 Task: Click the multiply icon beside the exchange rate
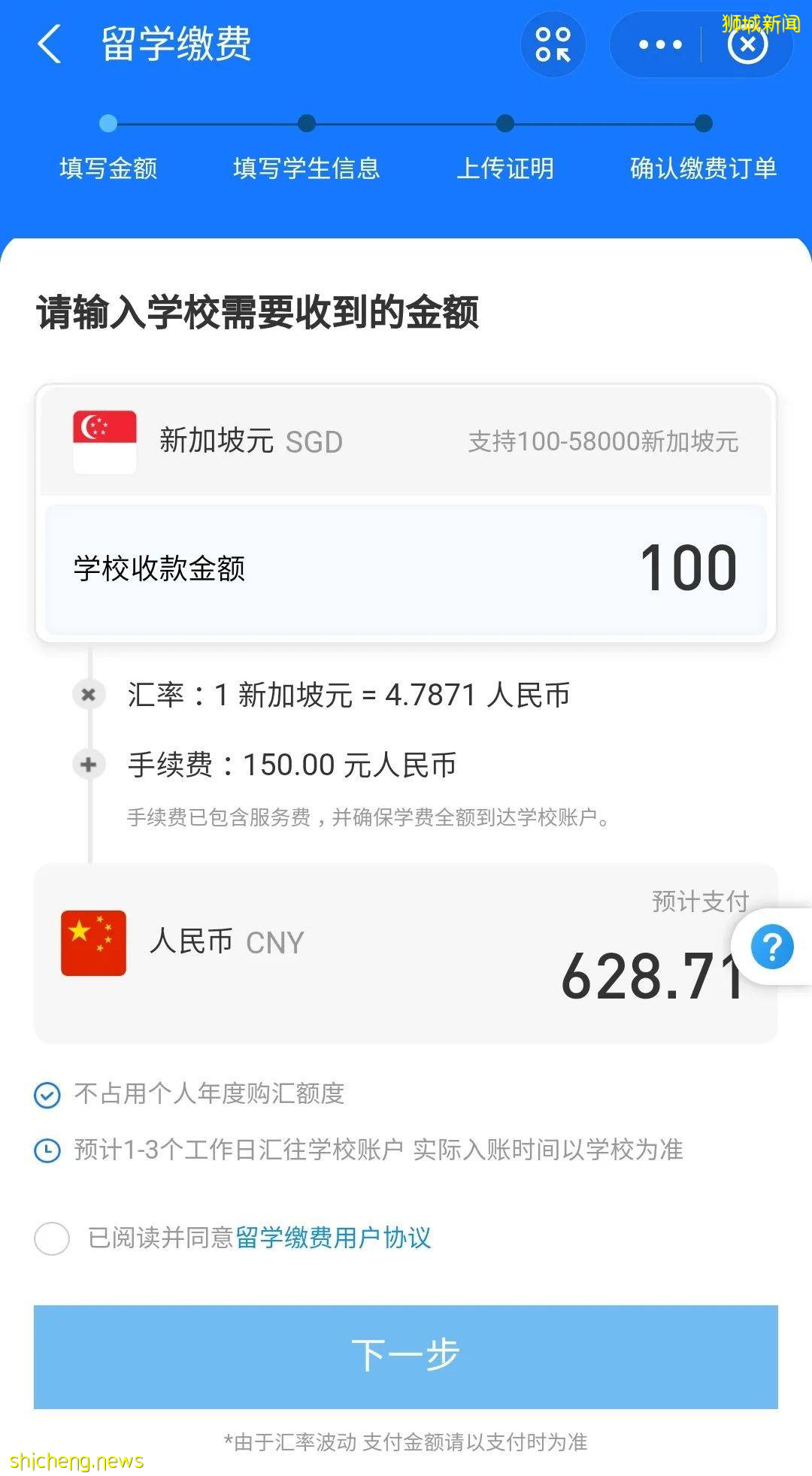point(88,694)
